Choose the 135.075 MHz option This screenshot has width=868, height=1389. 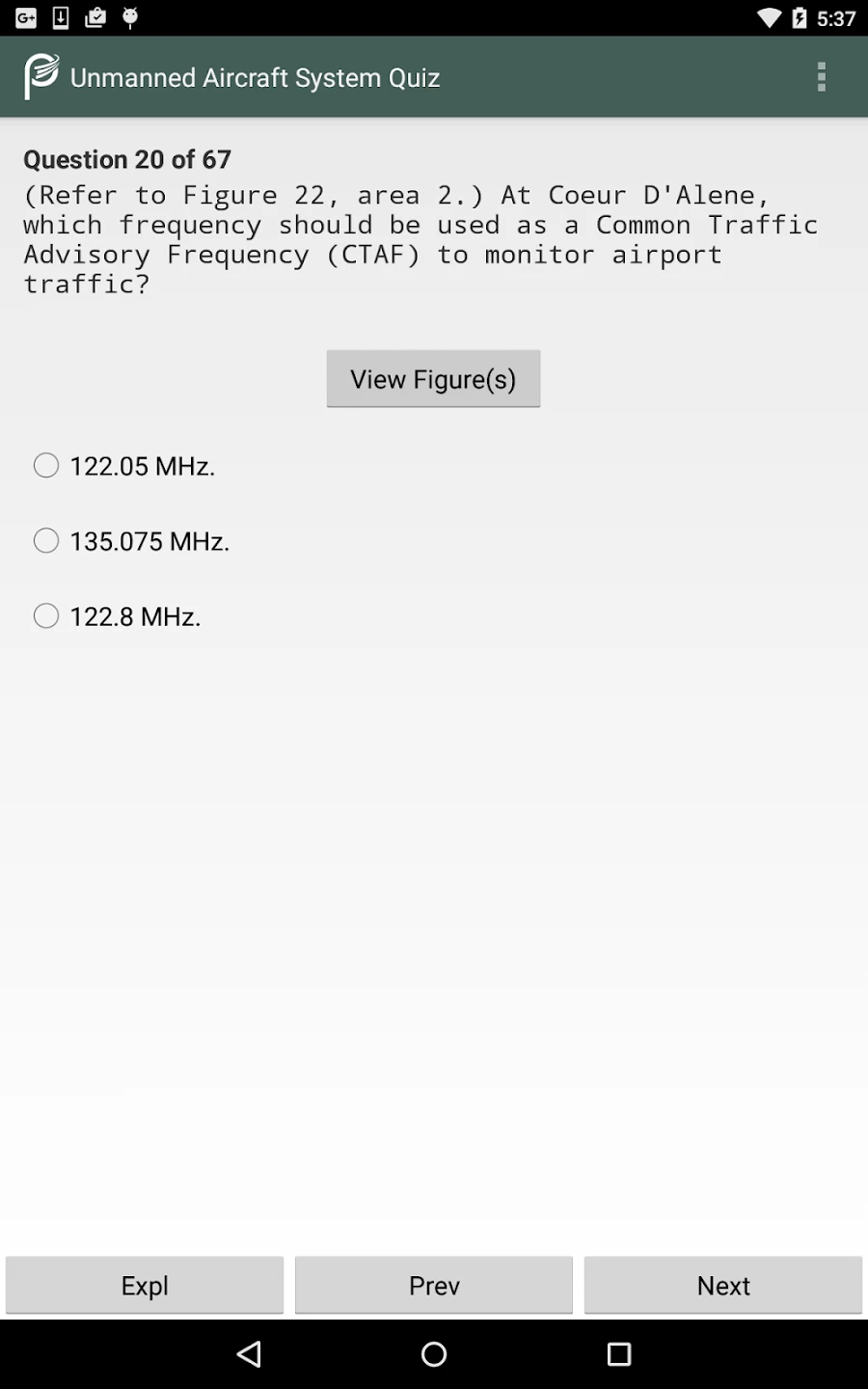46,541
